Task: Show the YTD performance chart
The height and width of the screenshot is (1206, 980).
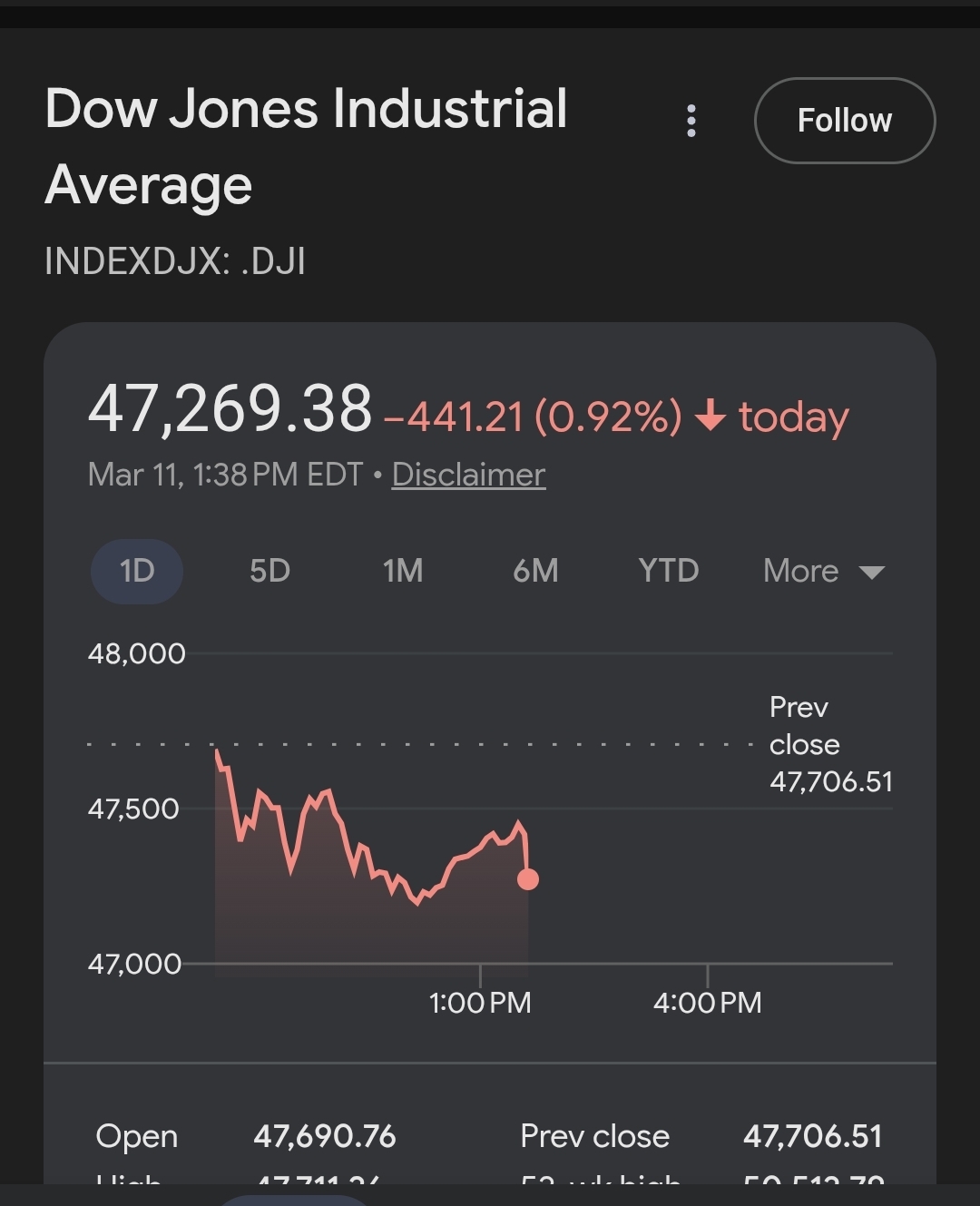Action: 669,571
